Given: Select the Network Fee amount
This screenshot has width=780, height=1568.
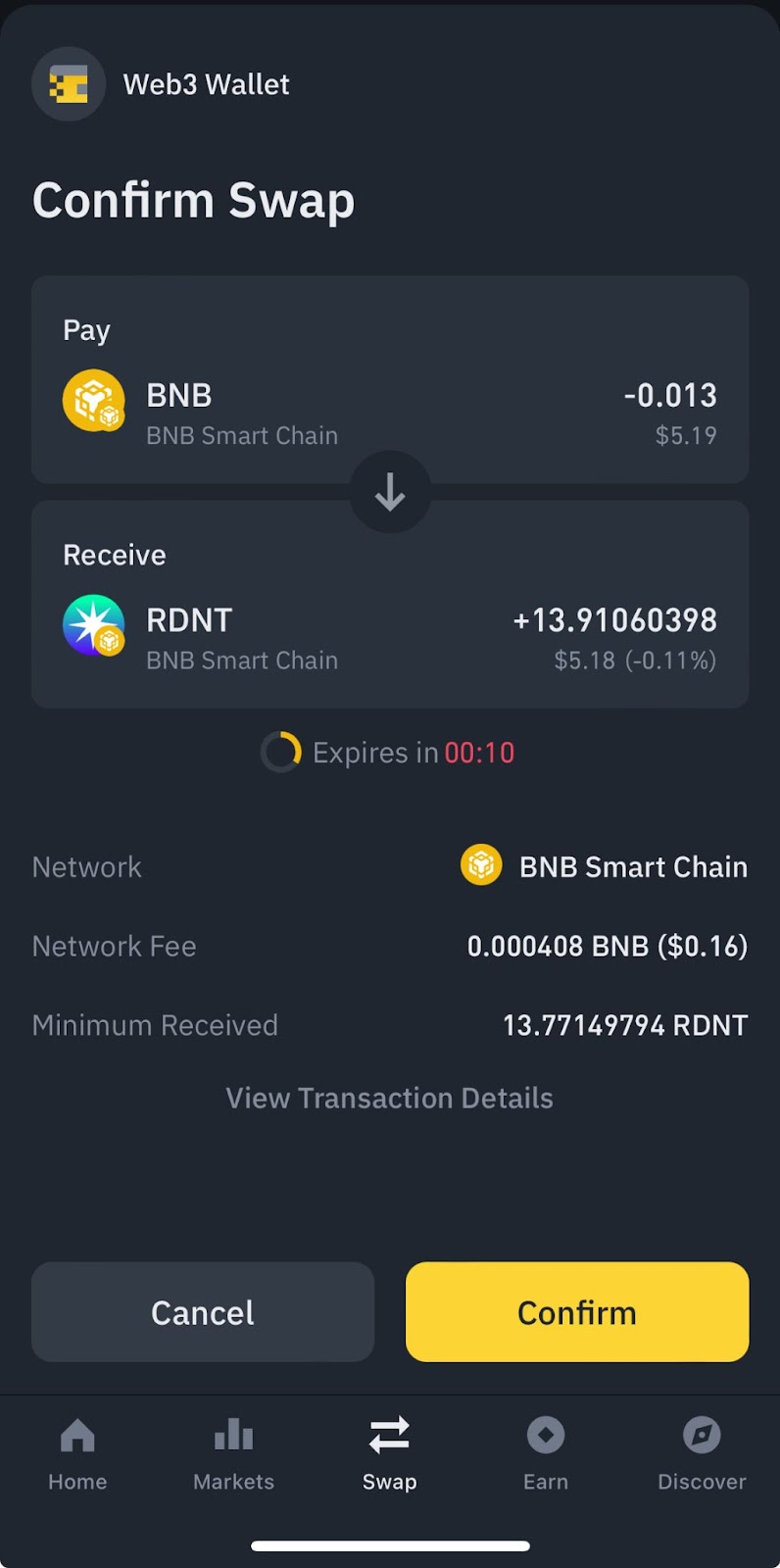Looking at the screenshot, I should 607,946.
